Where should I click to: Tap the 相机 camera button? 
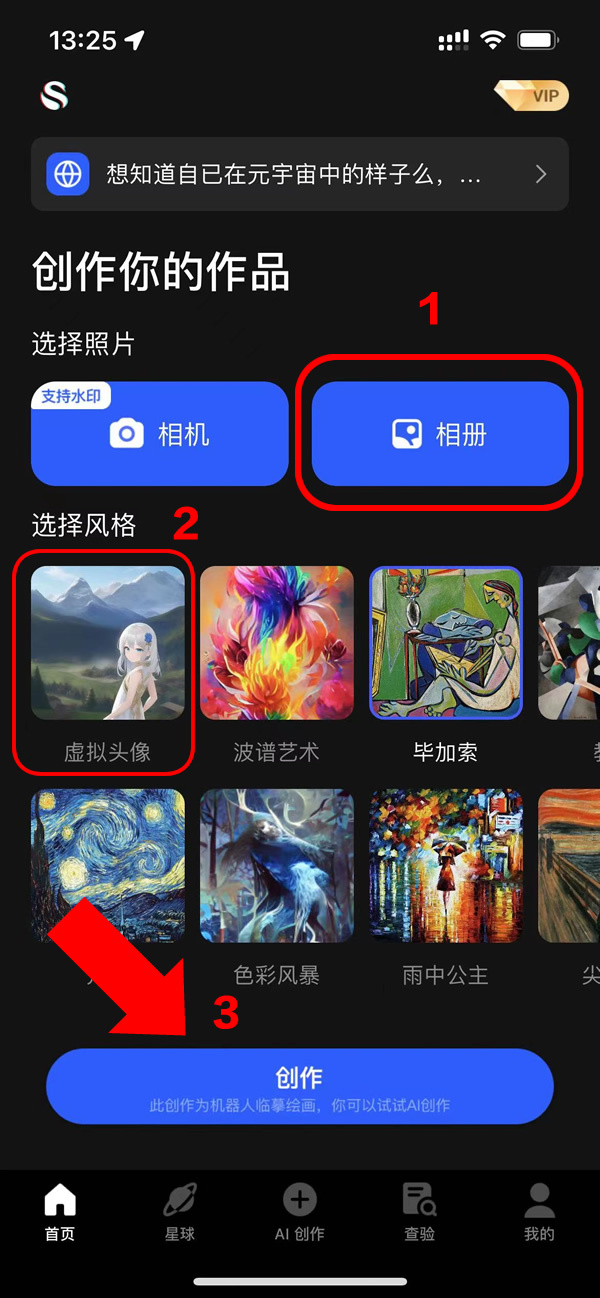pyautogui.click(x=160, y=434)
